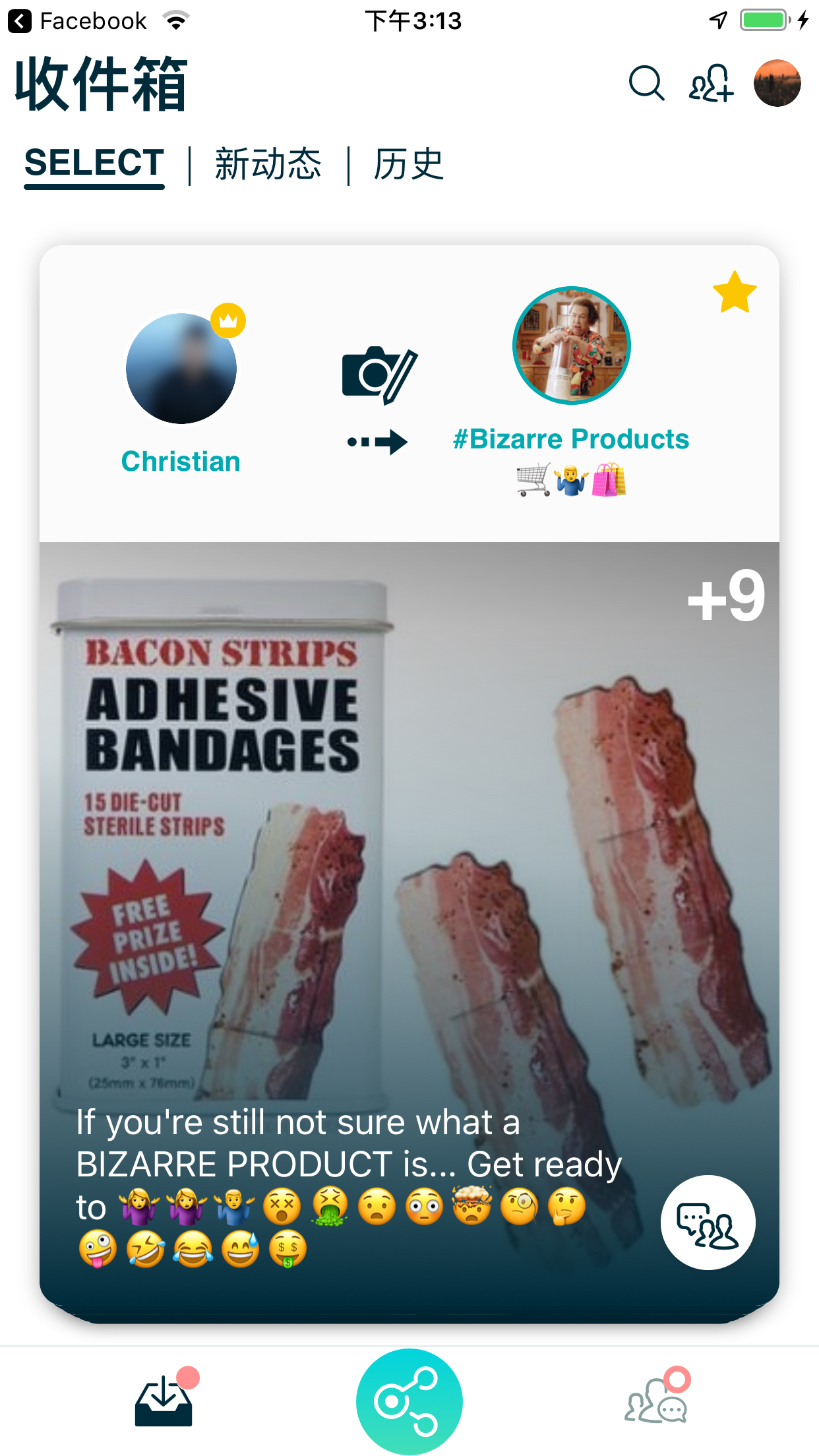This screenshot has width=819, height=1456.
Task: Switch to the SELECT tab
Action: [94, 164]
